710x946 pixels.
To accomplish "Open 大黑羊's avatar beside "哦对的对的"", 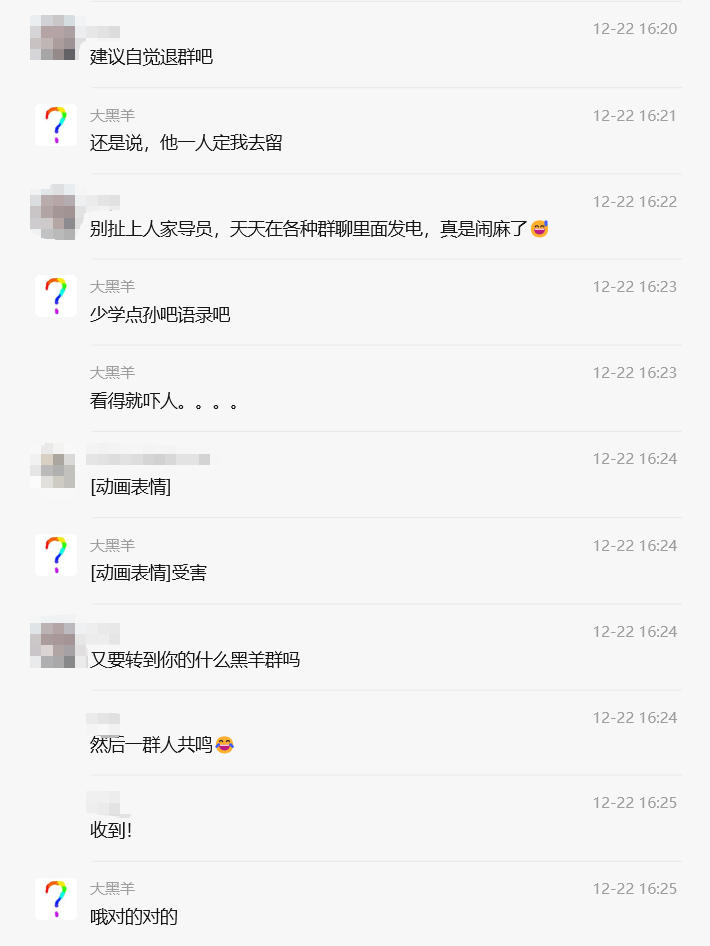I will click(x=56, y=898).
